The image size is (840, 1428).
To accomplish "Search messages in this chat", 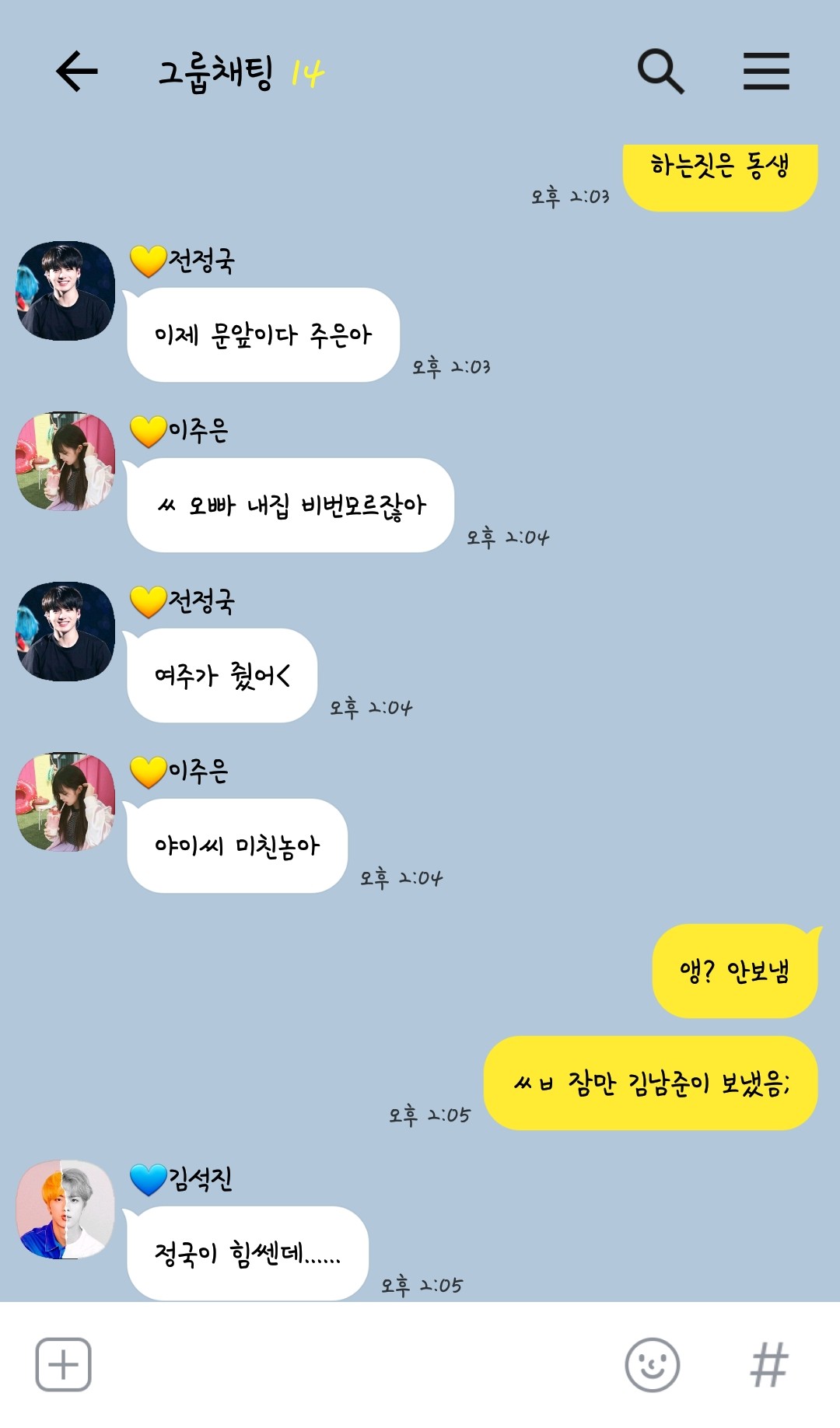I will (x=660, y=72).
